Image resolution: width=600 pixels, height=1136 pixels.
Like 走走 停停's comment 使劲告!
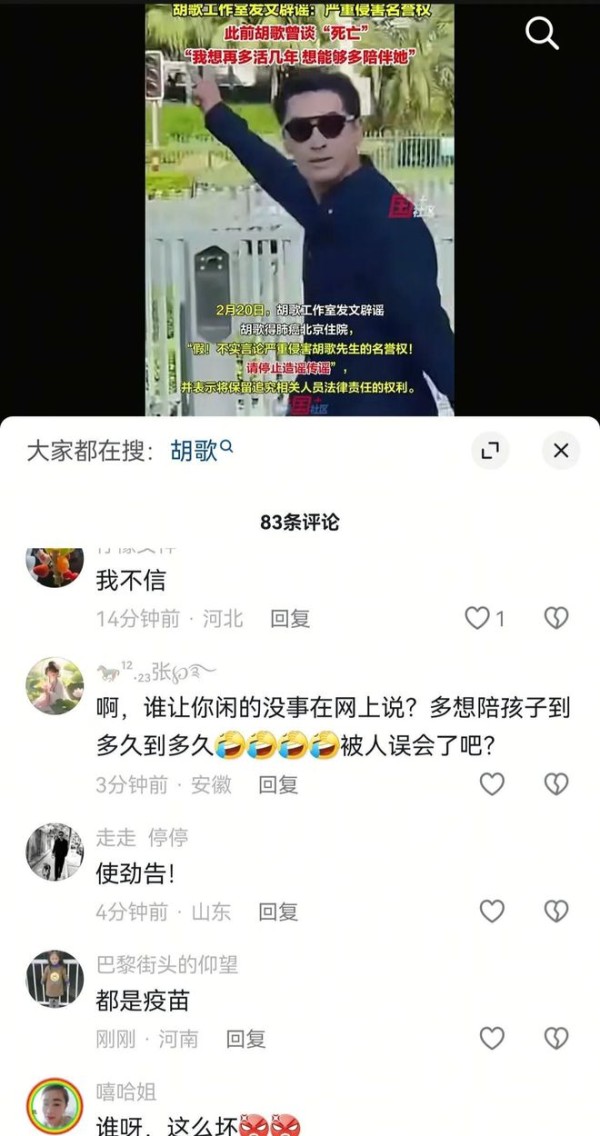pos(492,911)
